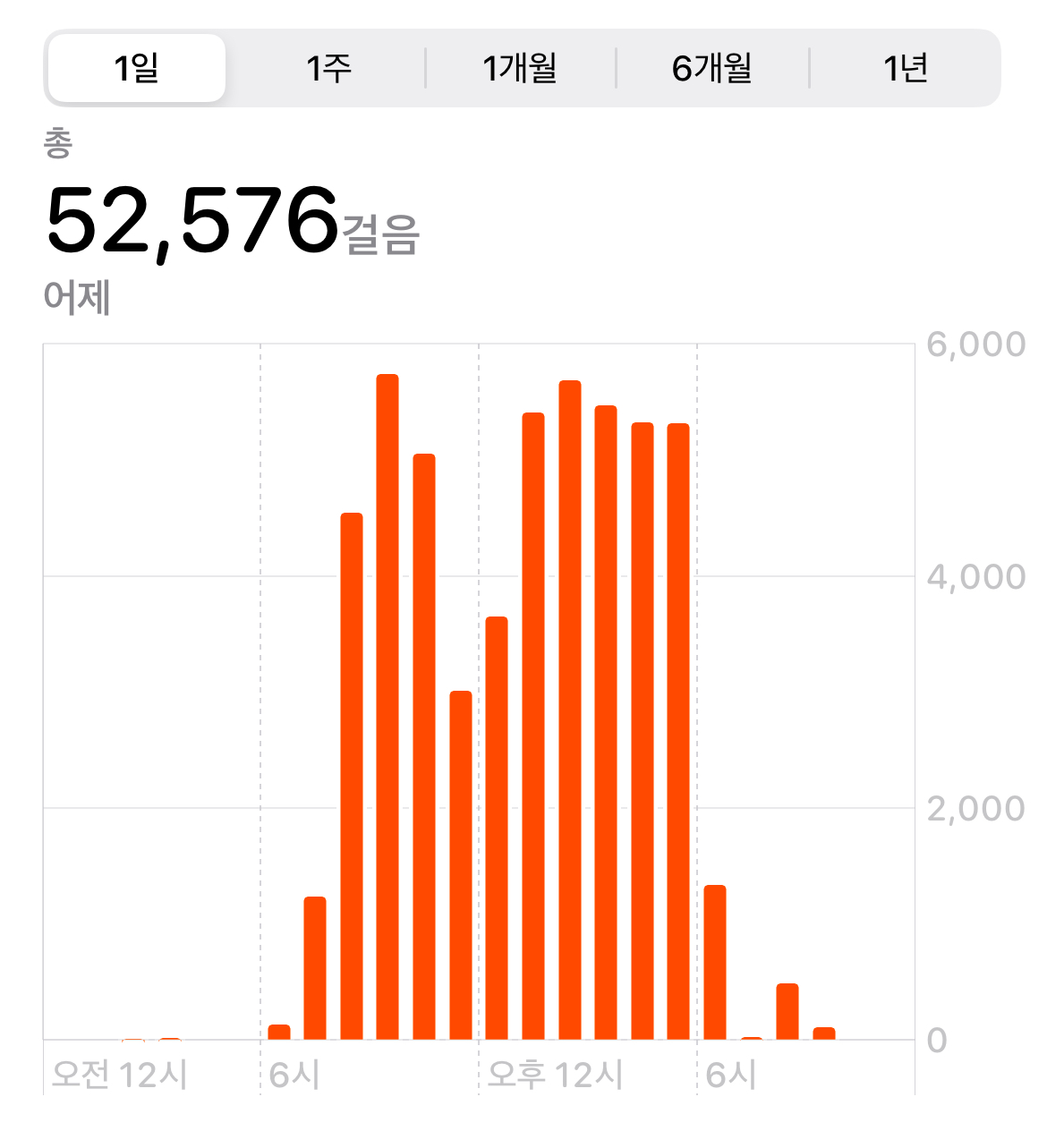This screenshot has height=1148, width=1047.
Task: Select the 1일 daily view
Action: coord(136,68)
